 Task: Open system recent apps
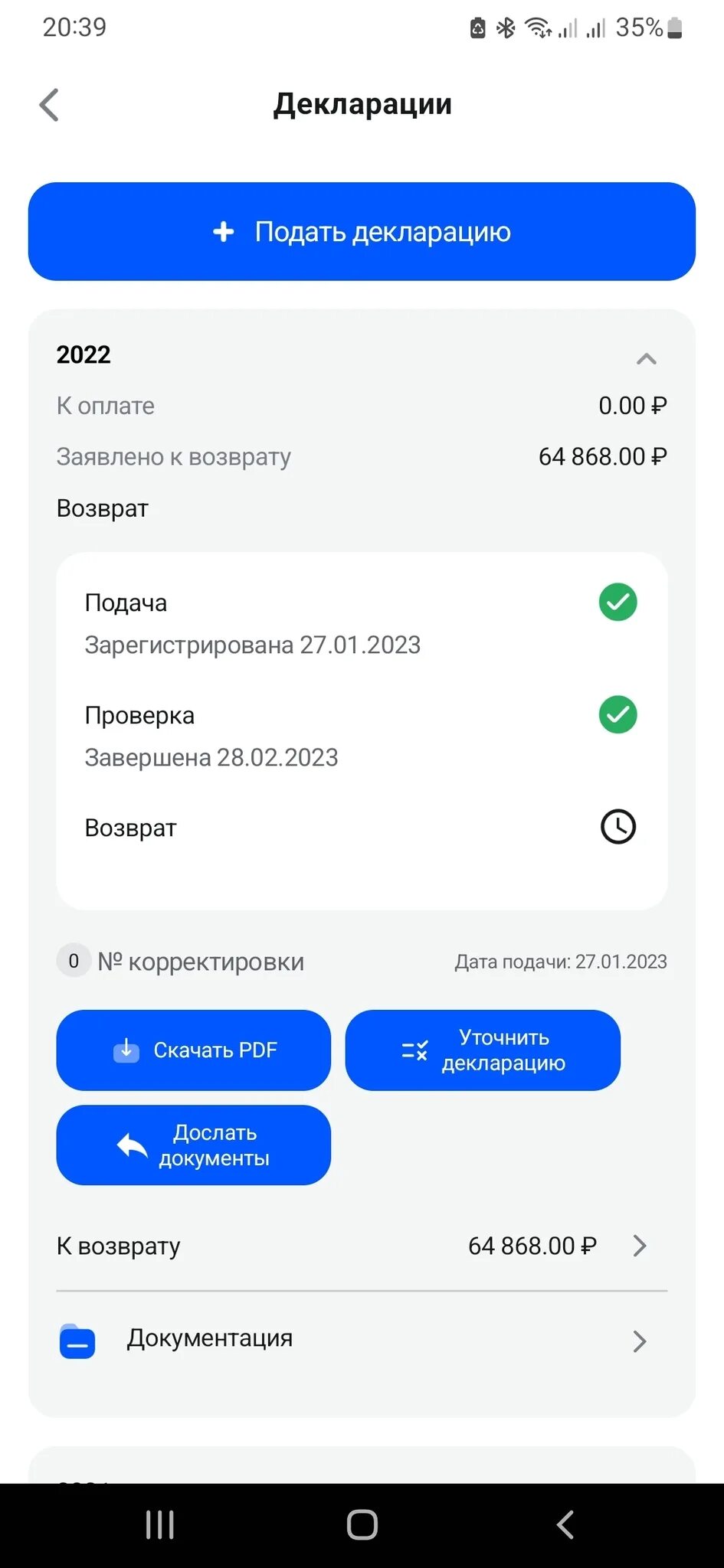point(159,1524)
